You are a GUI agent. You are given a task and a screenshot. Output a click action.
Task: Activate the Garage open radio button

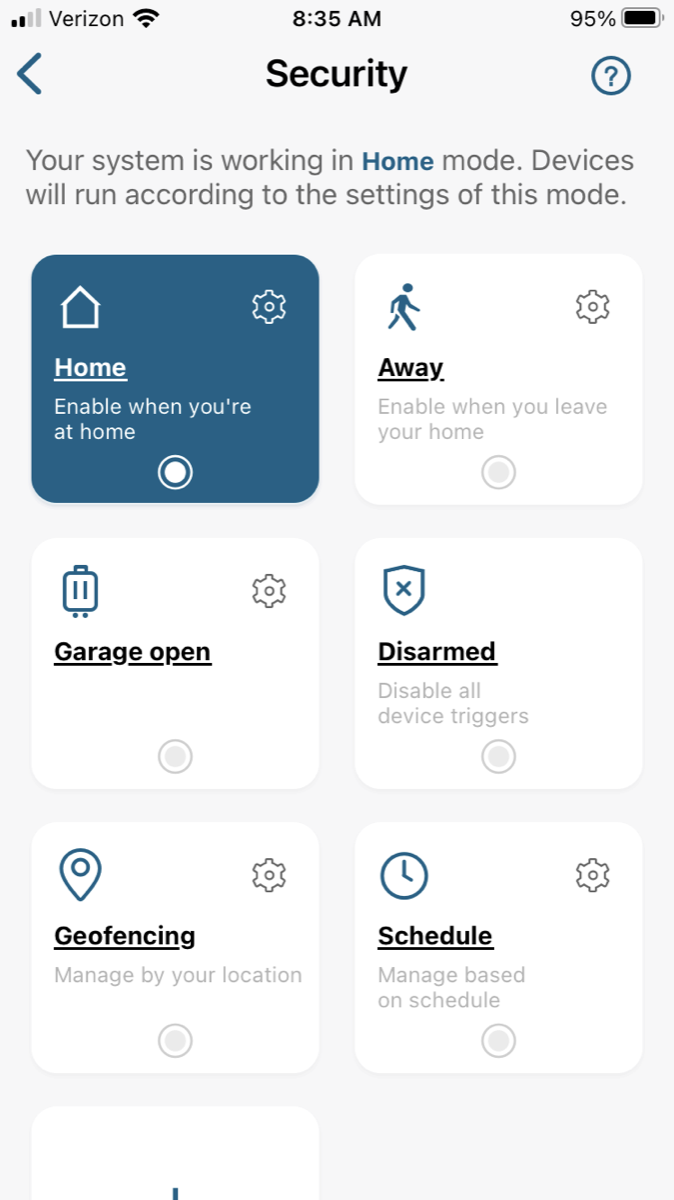point(175,757)
